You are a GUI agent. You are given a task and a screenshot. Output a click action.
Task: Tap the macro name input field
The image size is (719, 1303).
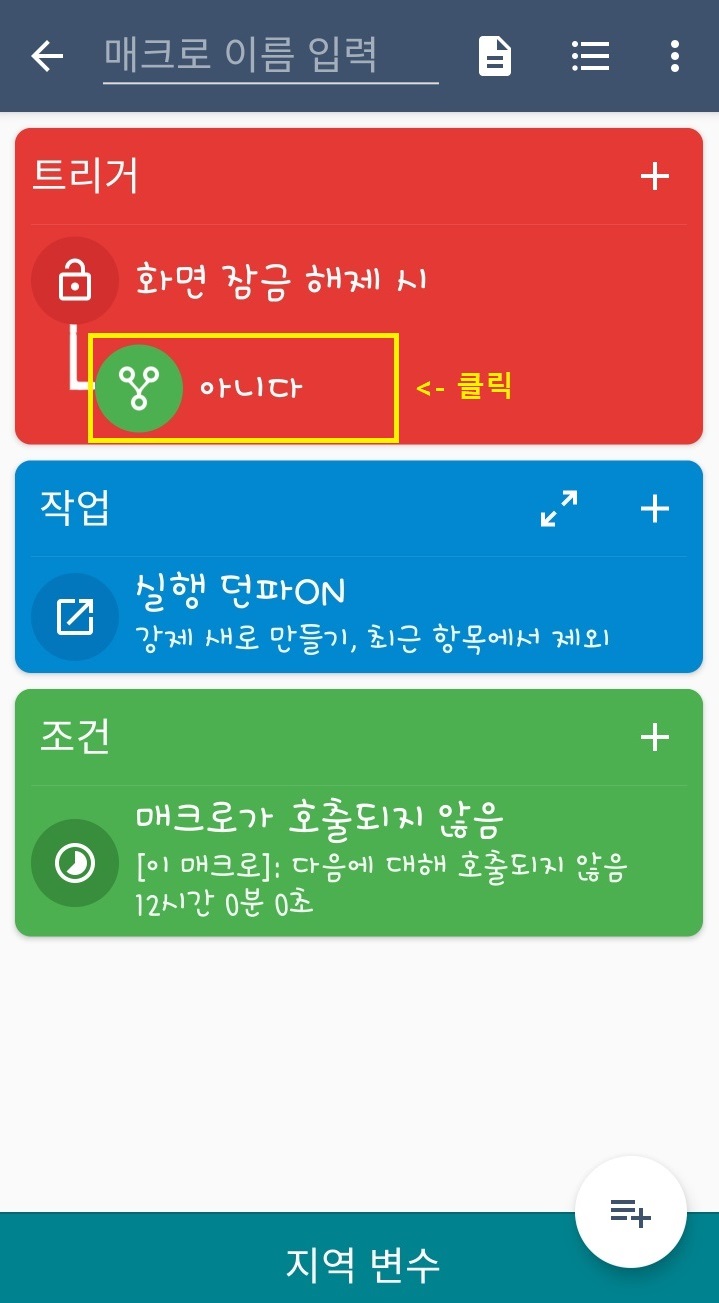point(270,56)
